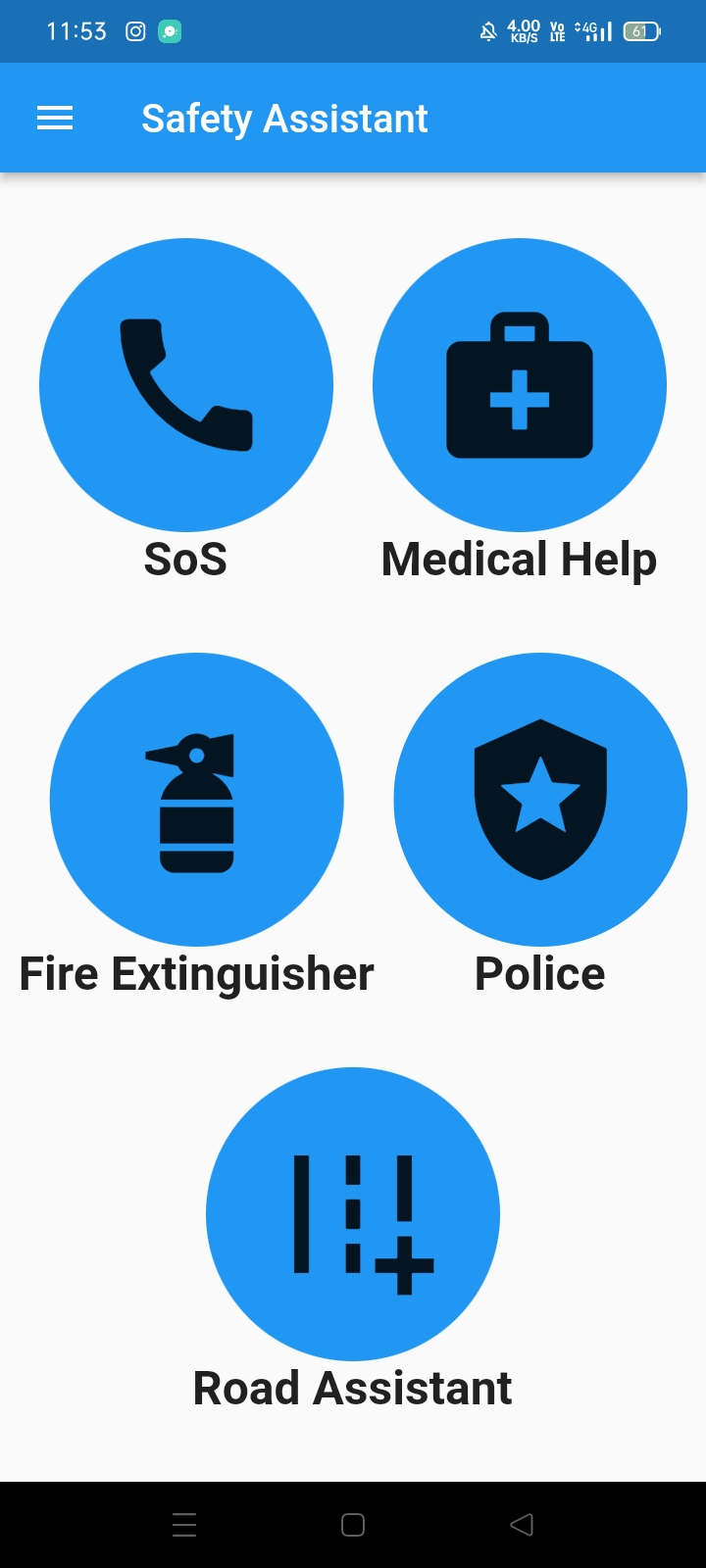Select the Fire Extinguisher icon

(x=196, y=799)
